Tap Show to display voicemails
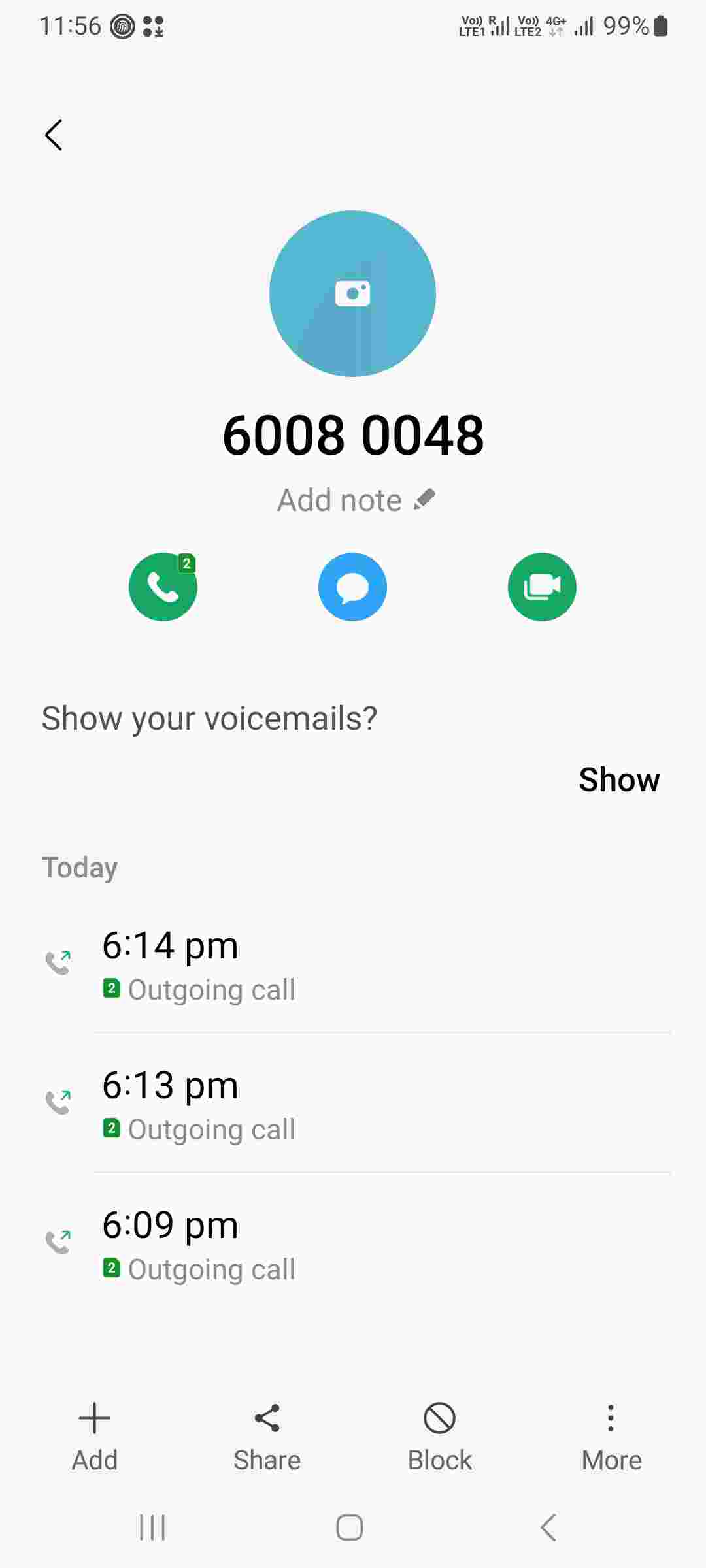 618,779
